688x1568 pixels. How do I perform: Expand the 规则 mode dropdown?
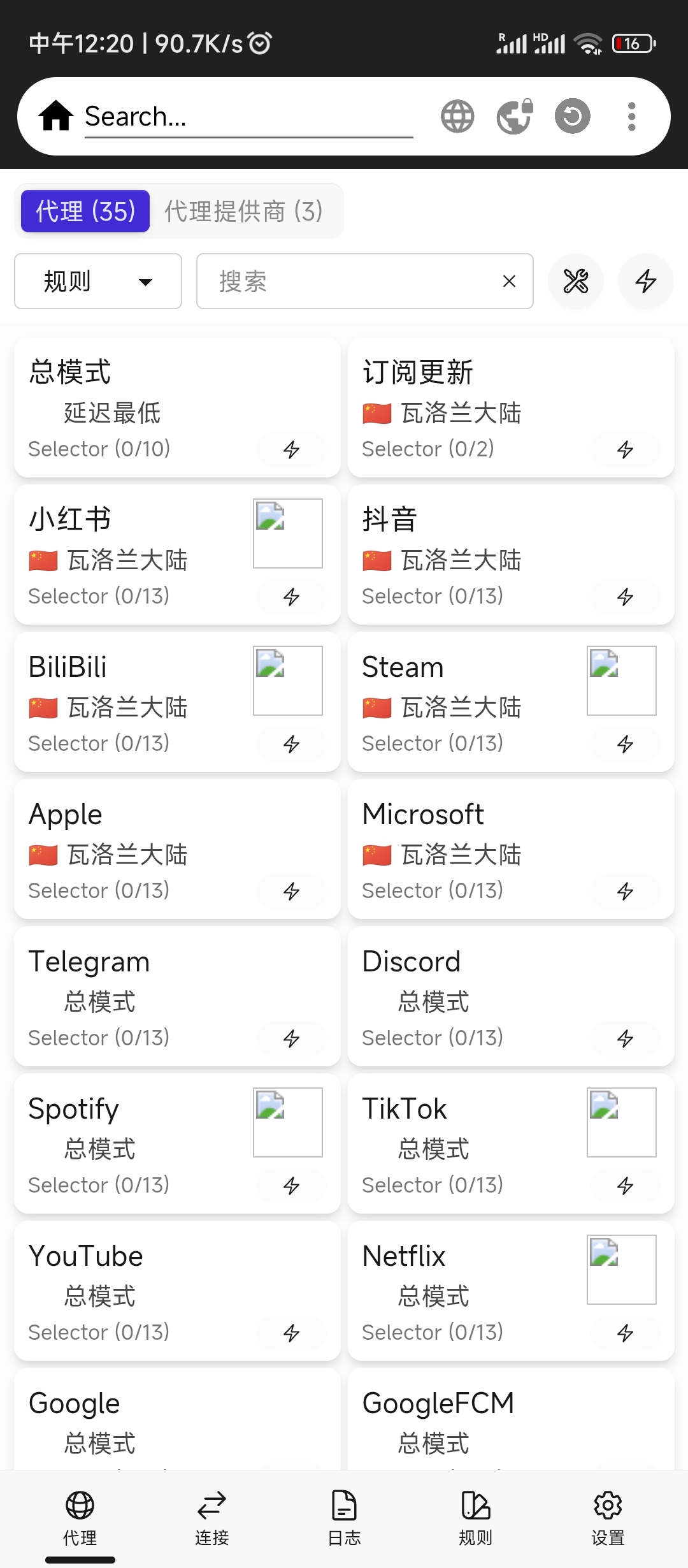tap(98, 281)
